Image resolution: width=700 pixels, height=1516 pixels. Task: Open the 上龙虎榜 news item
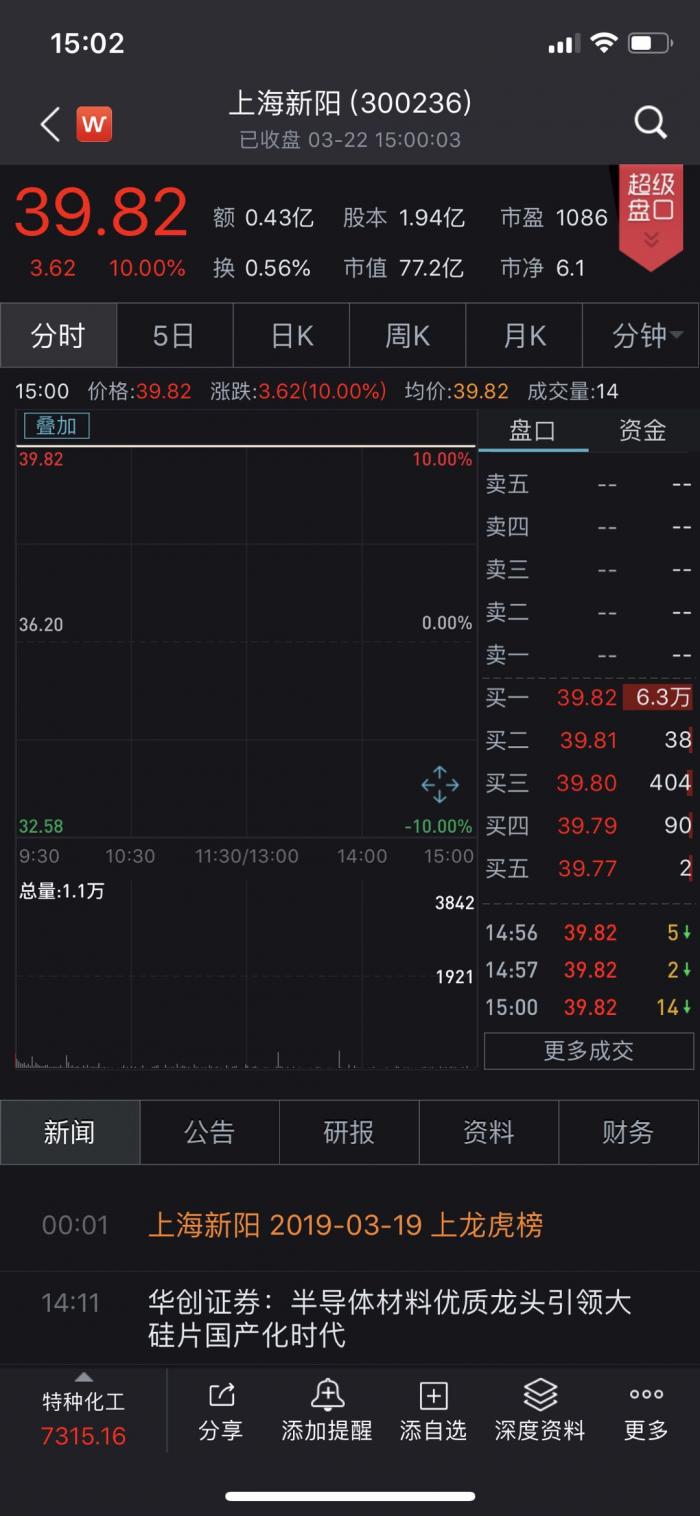pos(345,1225)
